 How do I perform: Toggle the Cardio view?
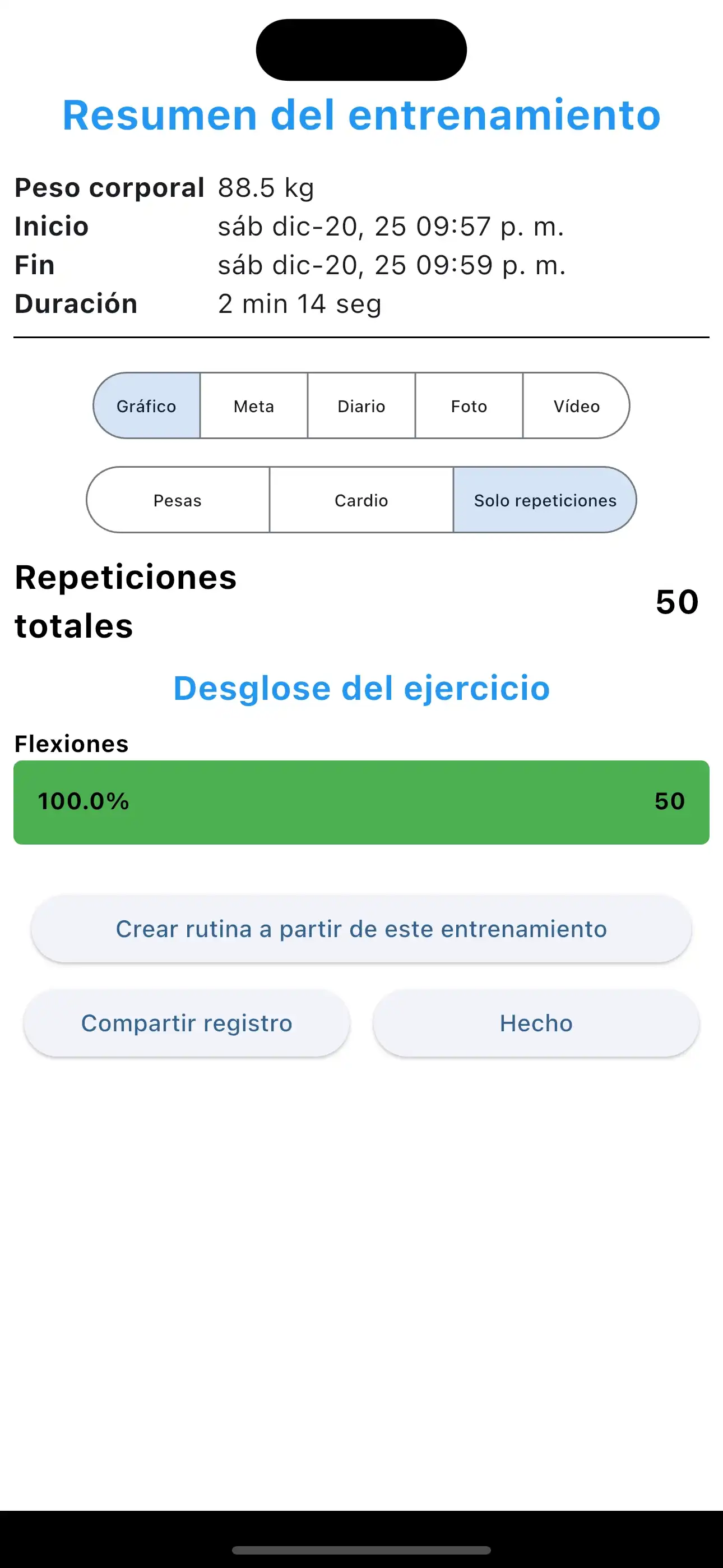pyautogui.click(x=361, y=500)
